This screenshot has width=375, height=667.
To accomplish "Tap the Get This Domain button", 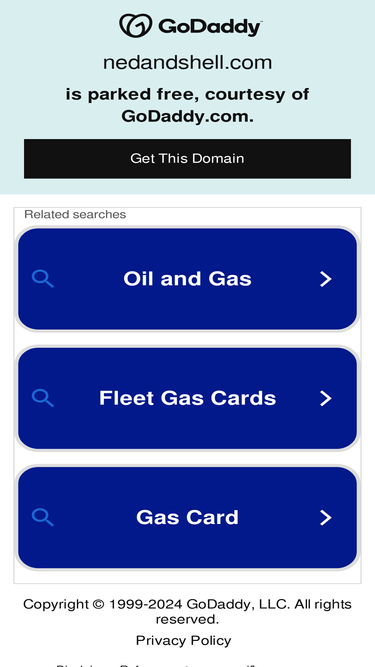I will [187, 158].
